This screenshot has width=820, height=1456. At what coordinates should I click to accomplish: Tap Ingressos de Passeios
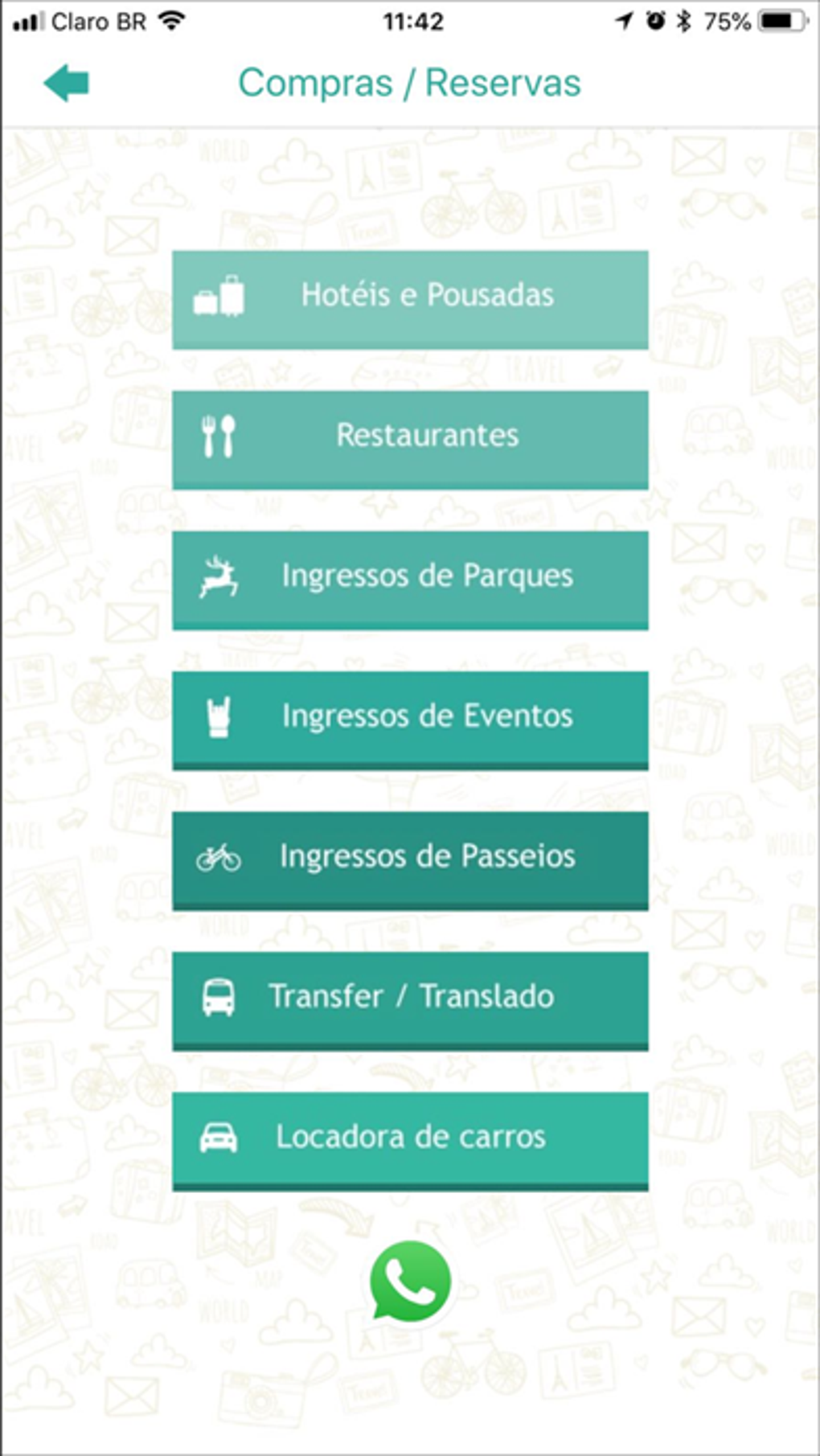coord(410,859)
